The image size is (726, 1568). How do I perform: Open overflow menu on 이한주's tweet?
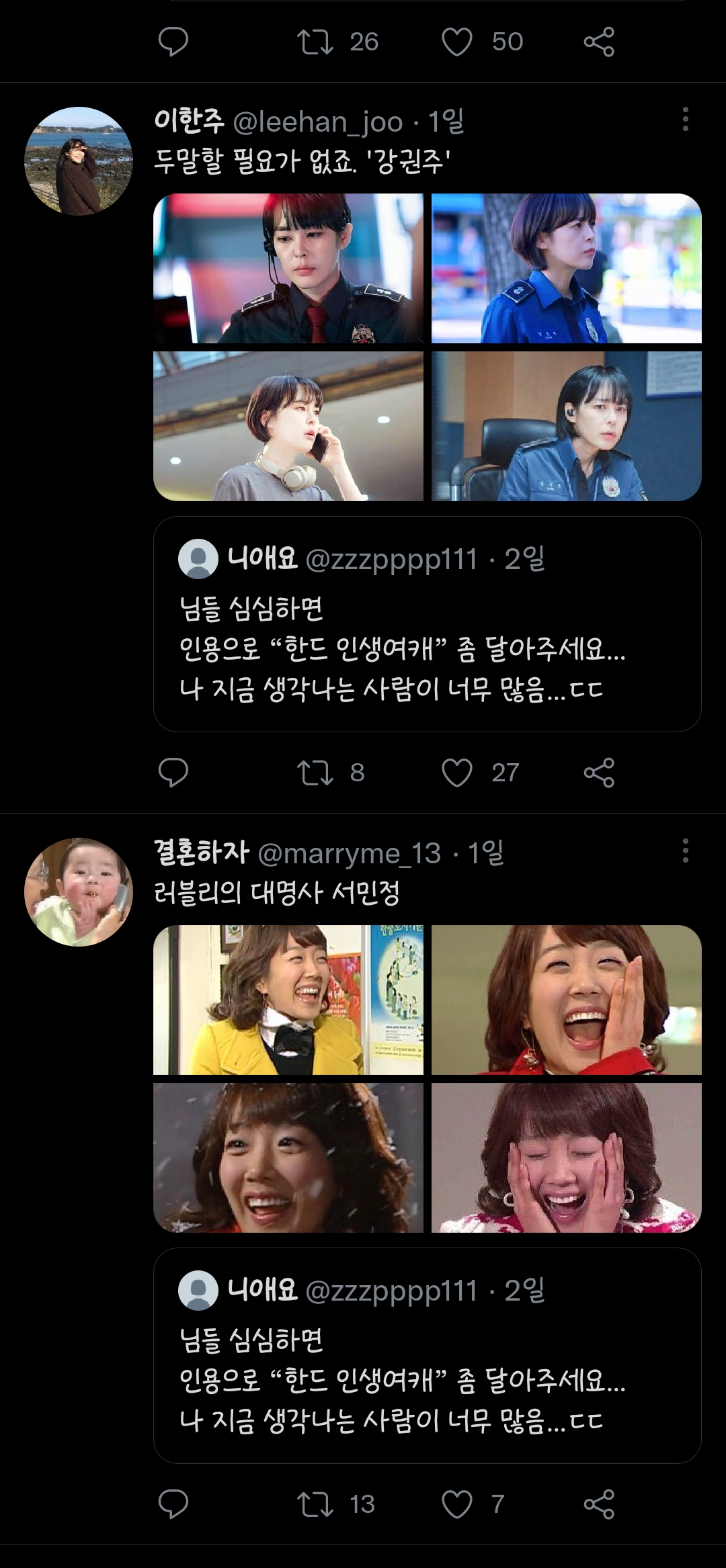(x=685, y=120)
